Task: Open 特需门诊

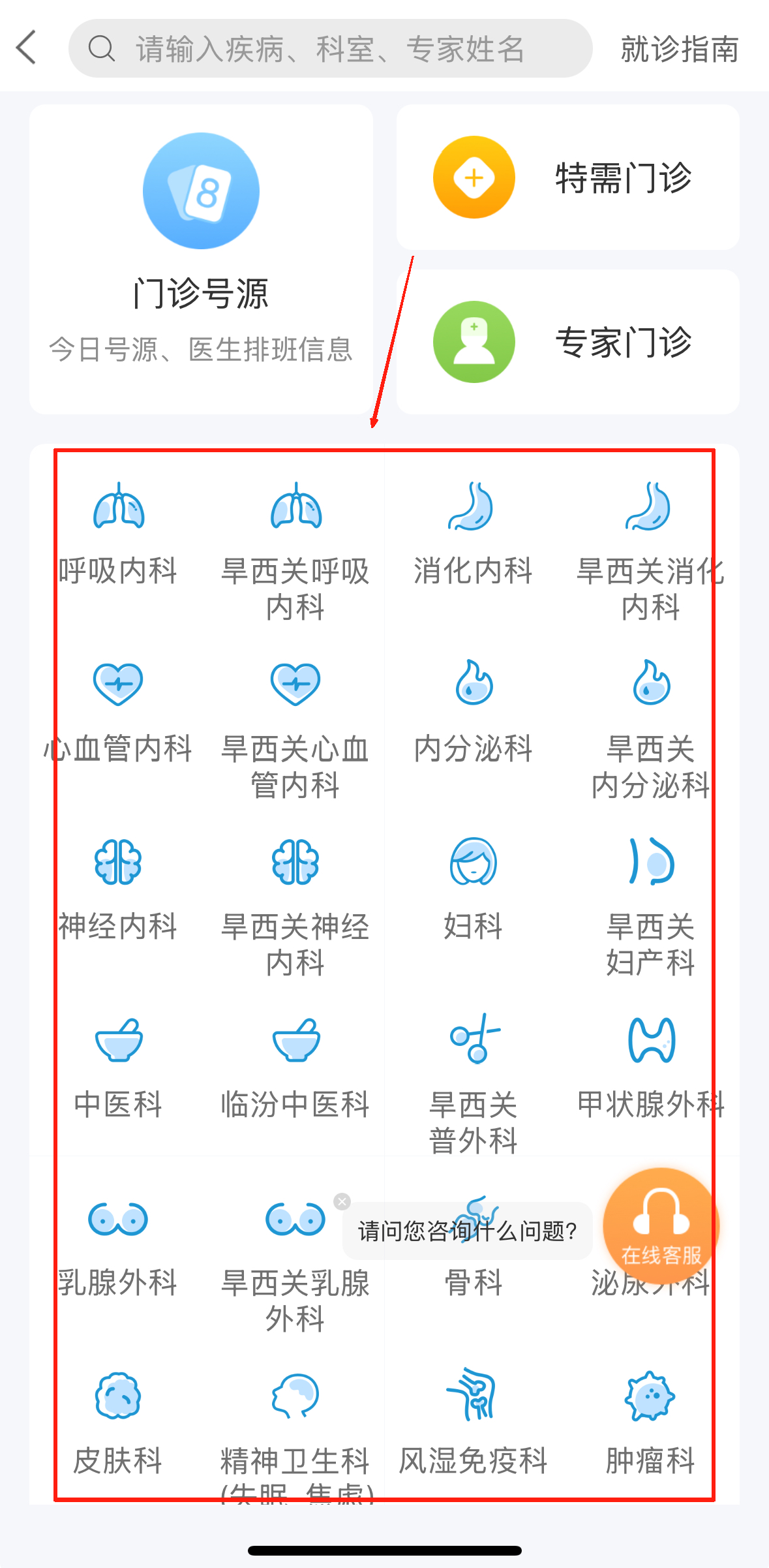Action: click(x=567, y=177)
